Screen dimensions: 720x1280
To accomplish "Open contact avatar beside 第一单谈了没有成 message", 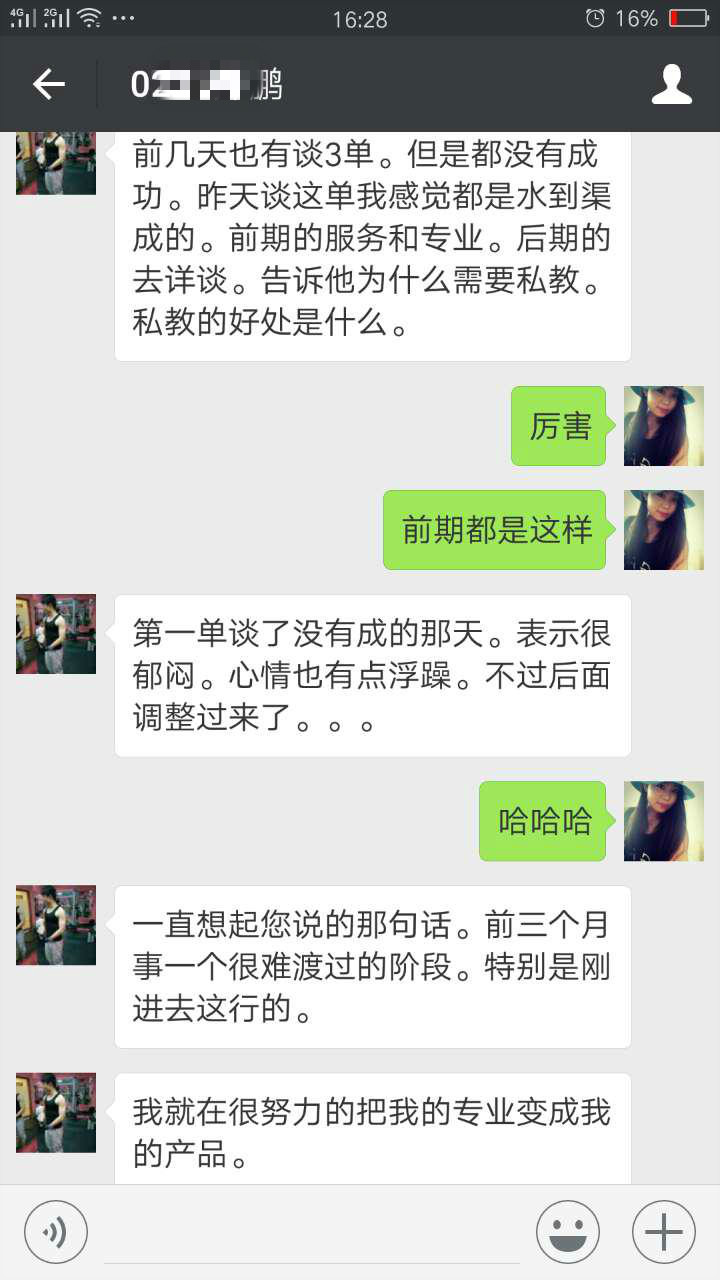I will 56,634.
